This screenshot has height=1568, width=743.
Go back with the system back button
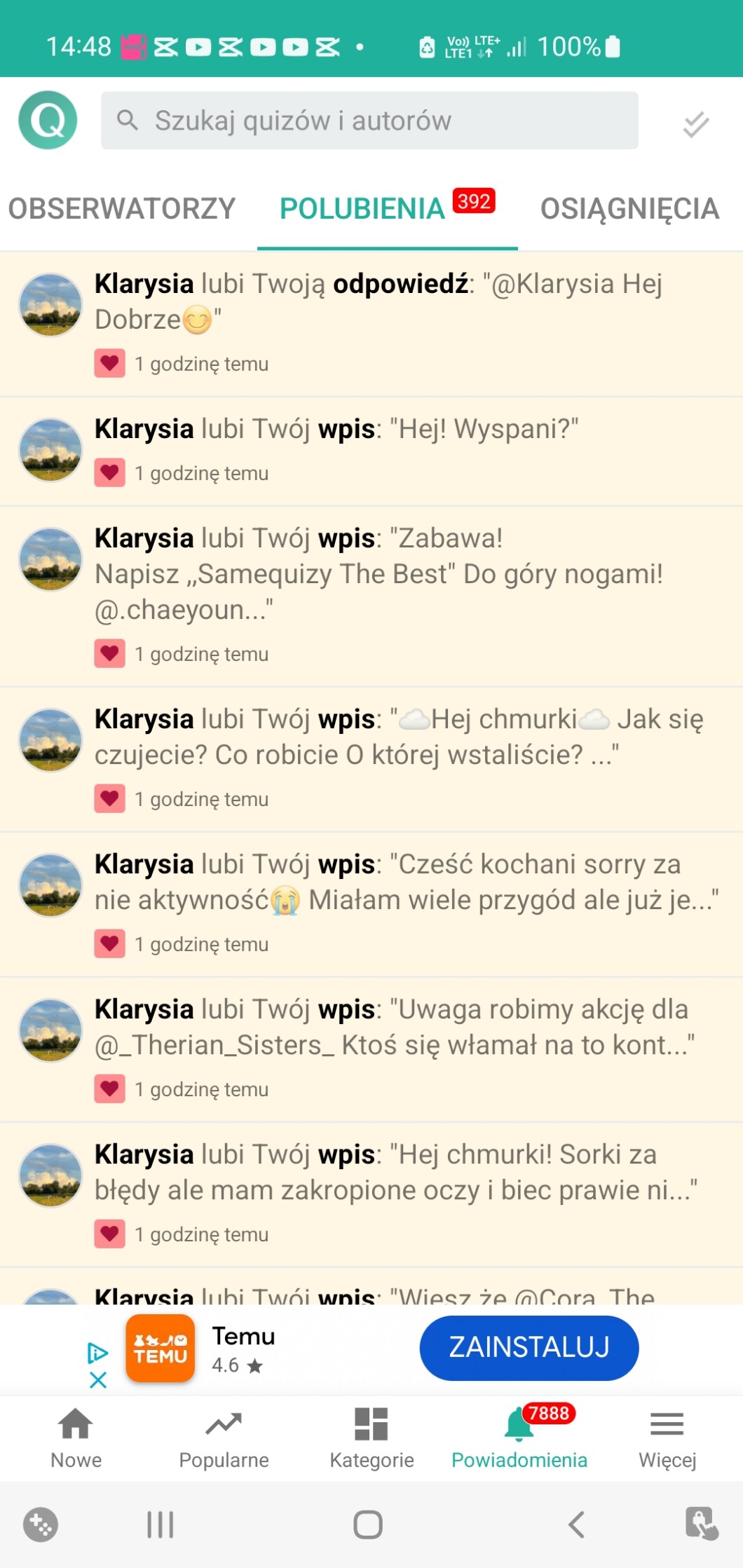(576, 1524)
